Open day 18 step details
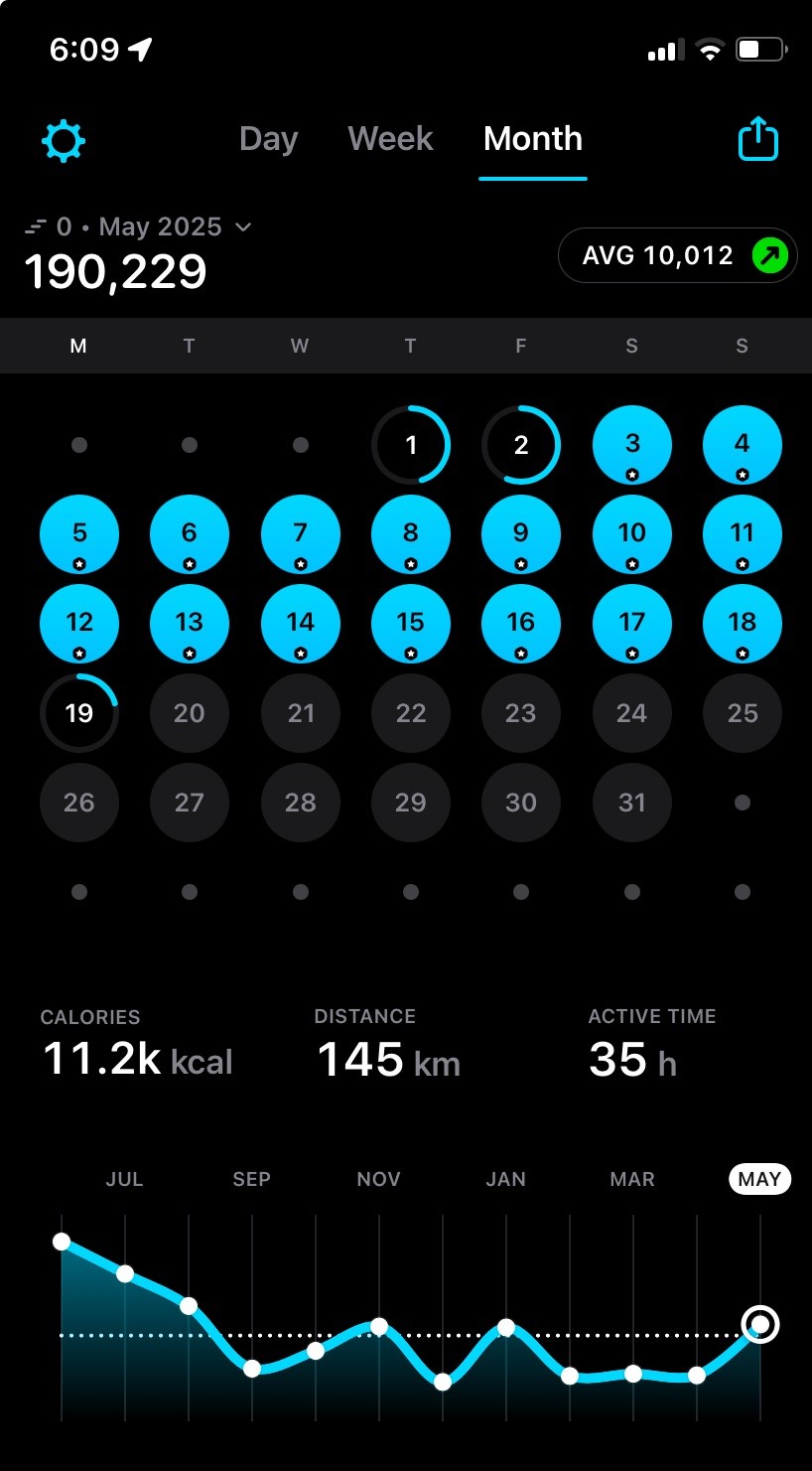 coord(743,623)
